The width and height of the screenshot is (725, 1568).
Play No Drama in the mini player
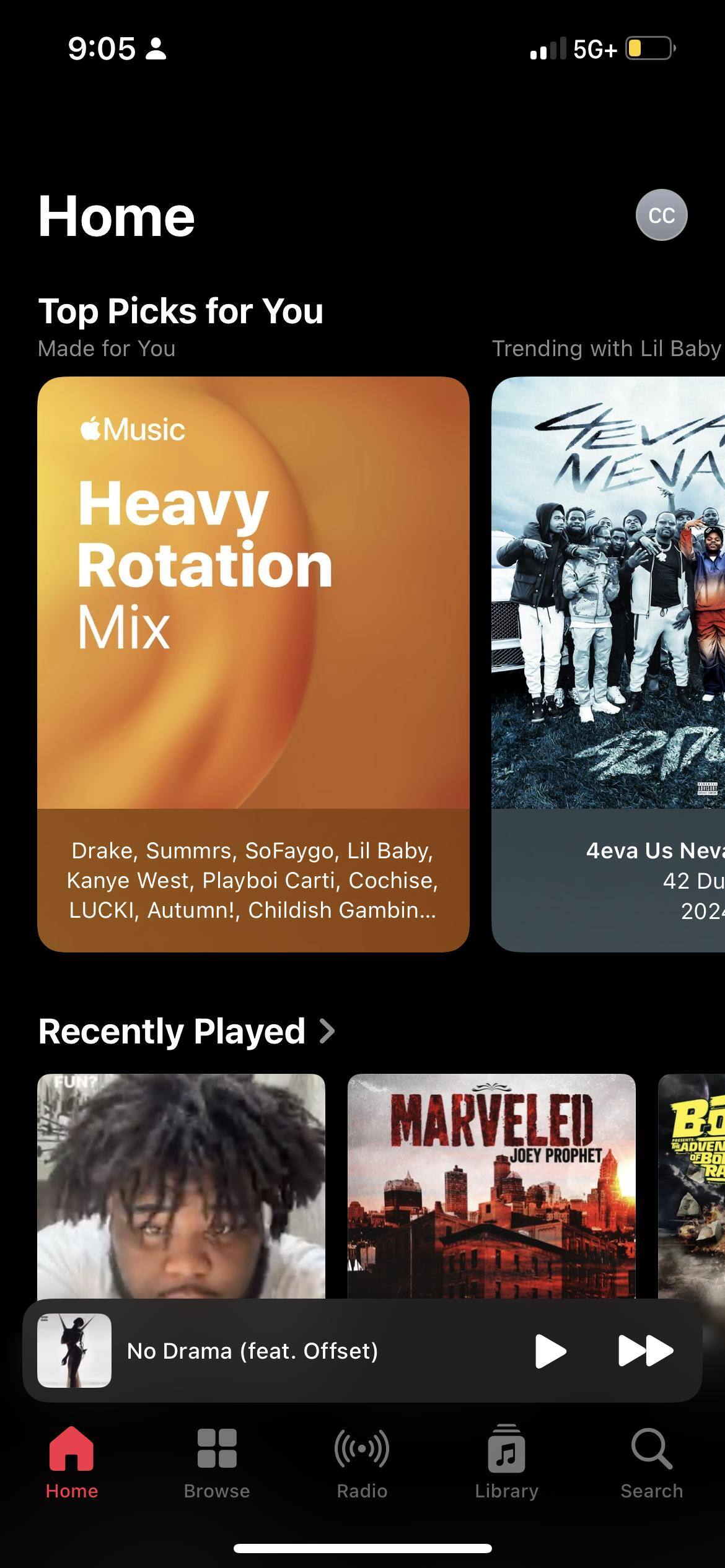pyautogui.click(x=550, y=1351)
